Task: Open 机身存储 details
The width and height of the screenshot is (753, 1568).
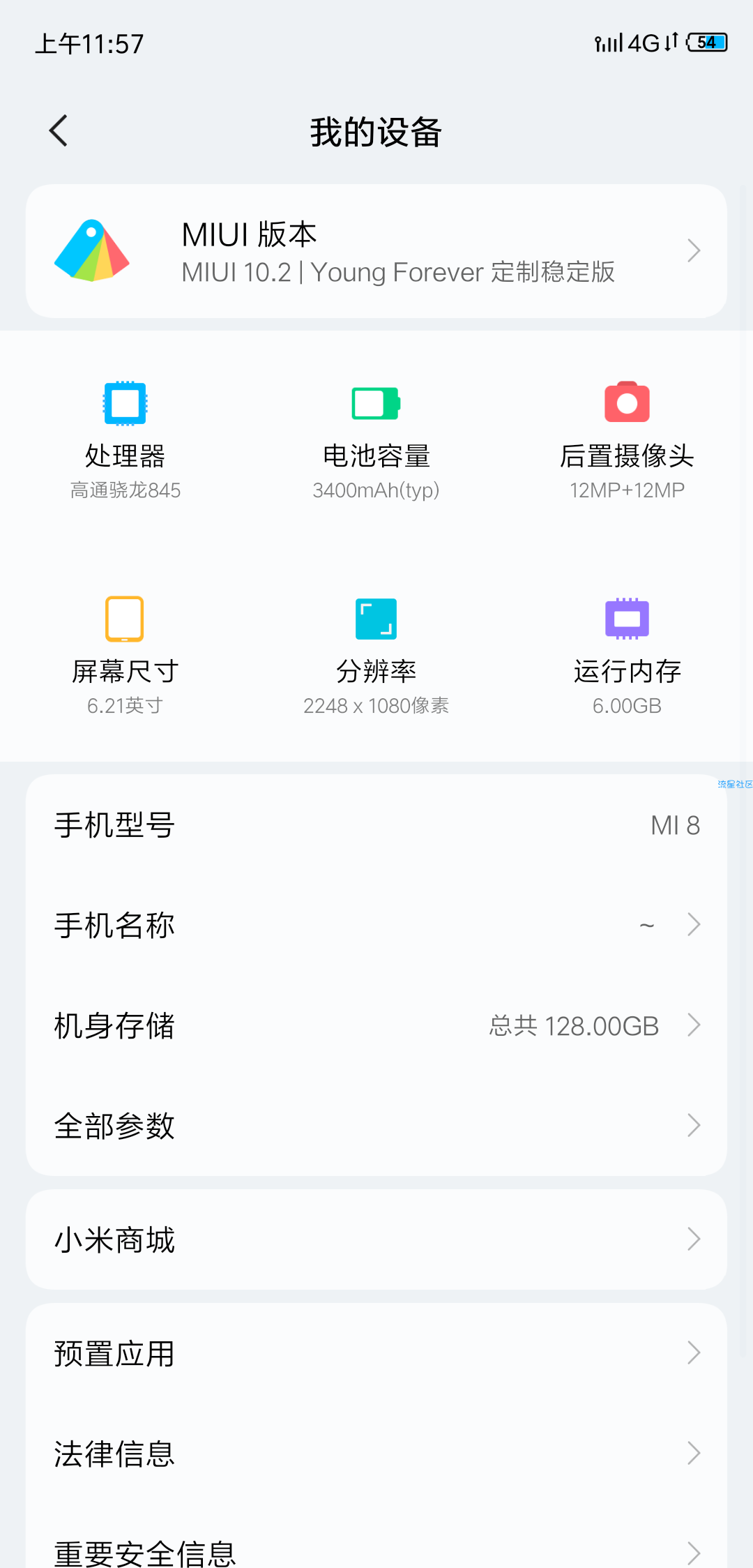Action: tap(376, 1025)
